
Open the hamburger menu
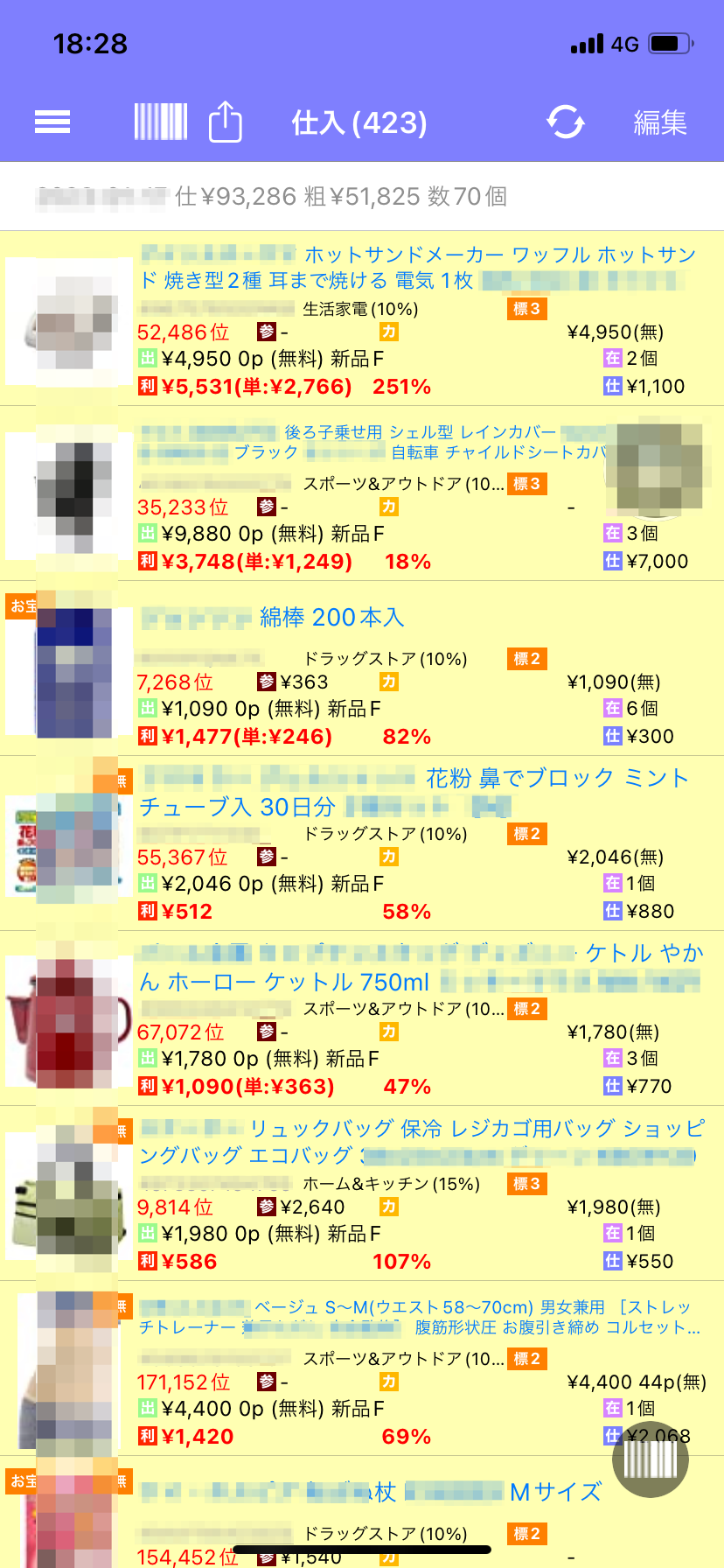point(52,122)
